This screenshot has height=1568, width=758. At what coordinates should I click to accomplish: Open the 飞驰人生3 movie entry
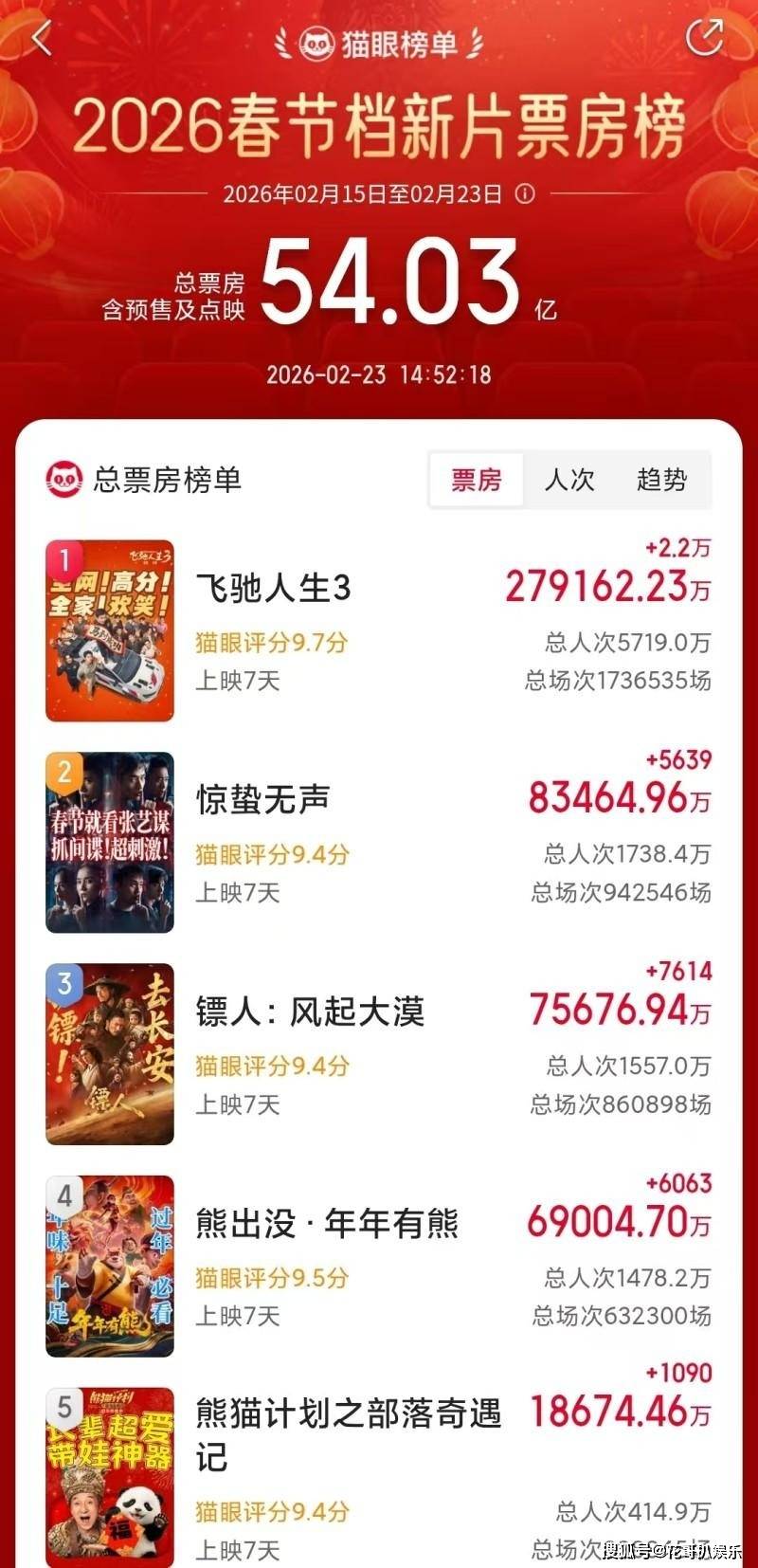tap(273, 589)
